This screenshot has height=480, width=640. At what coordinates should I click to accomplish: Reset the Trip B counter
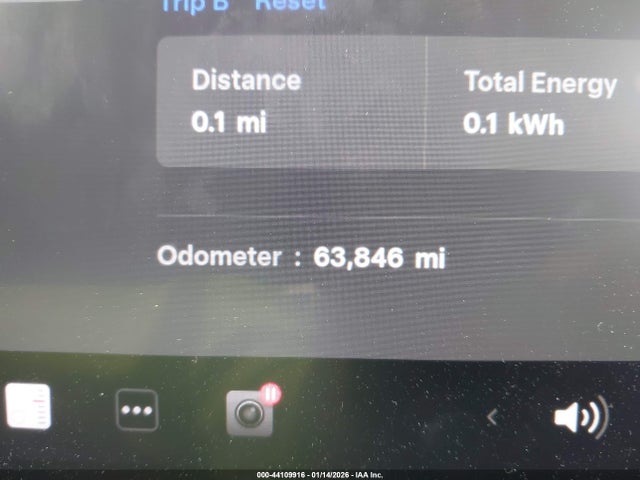[290, 5]
